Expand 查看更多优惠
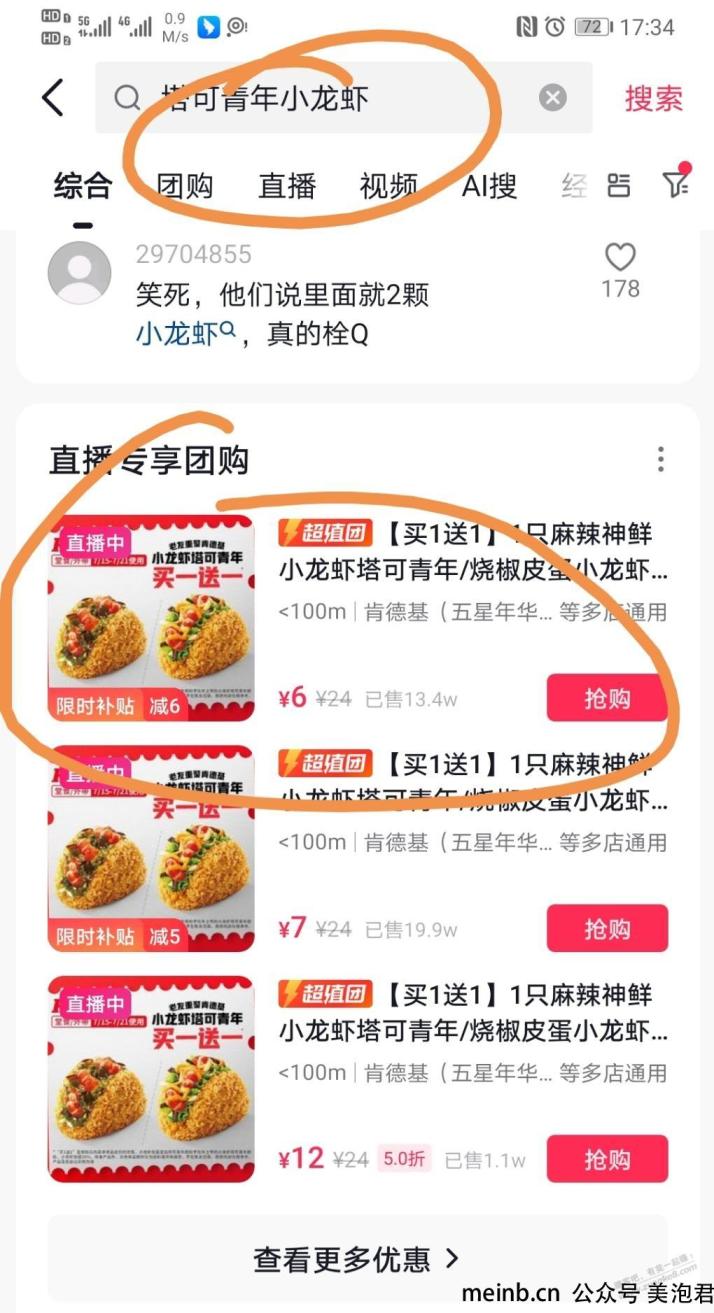 point(357,1258)
